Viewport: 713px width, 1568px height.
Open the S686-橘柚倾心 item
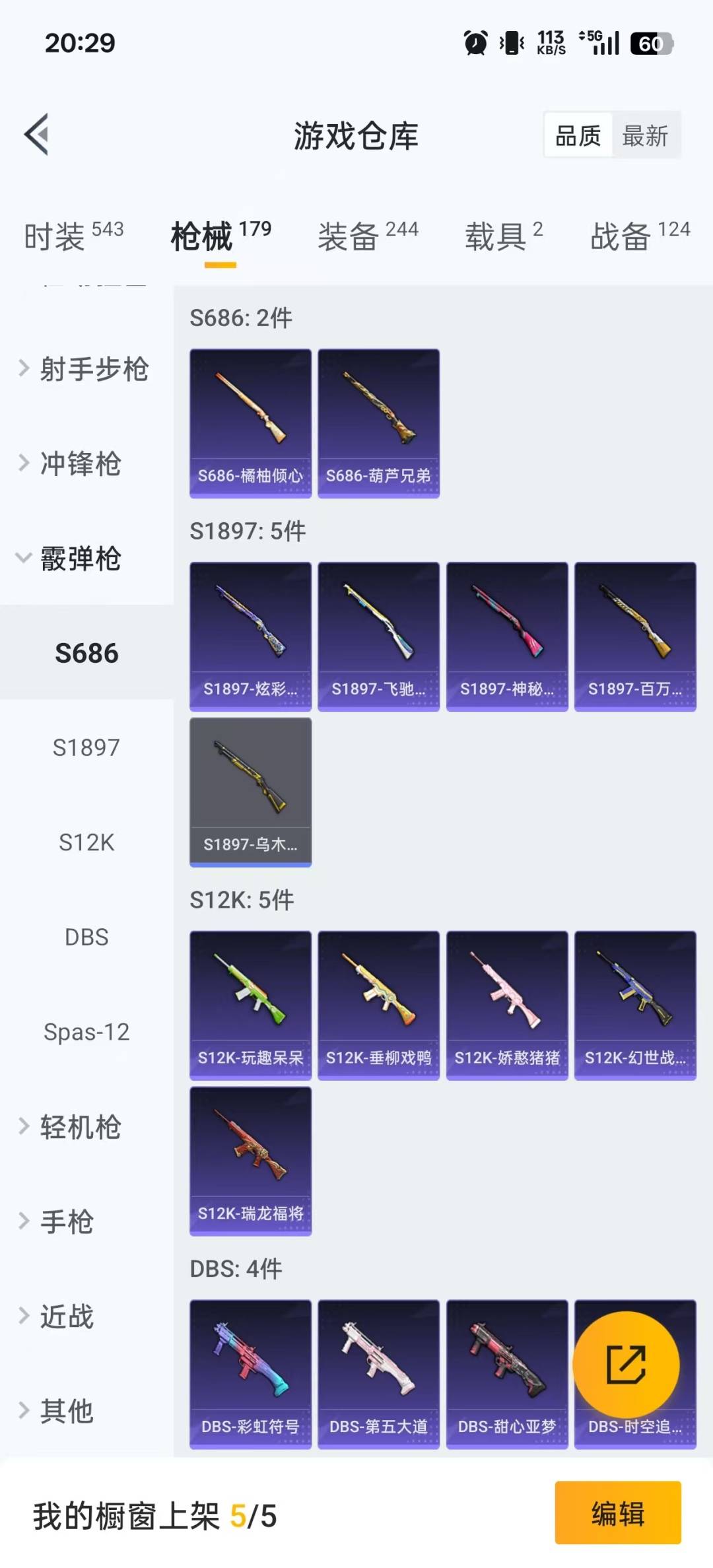coord(250,423)
